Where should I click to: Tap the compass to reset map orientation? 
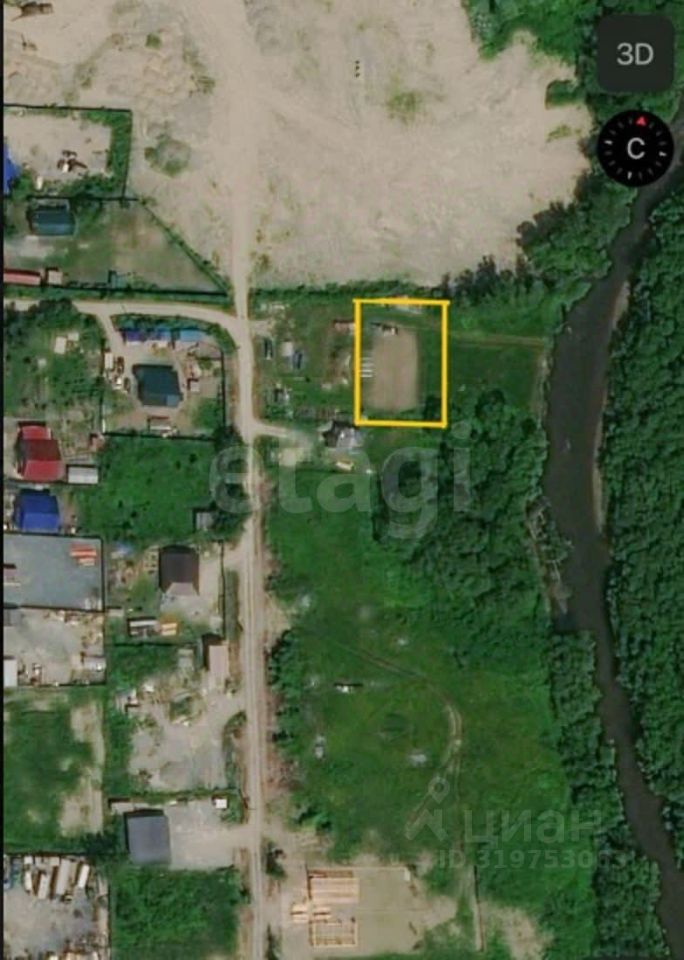click(x=635, y=149)
